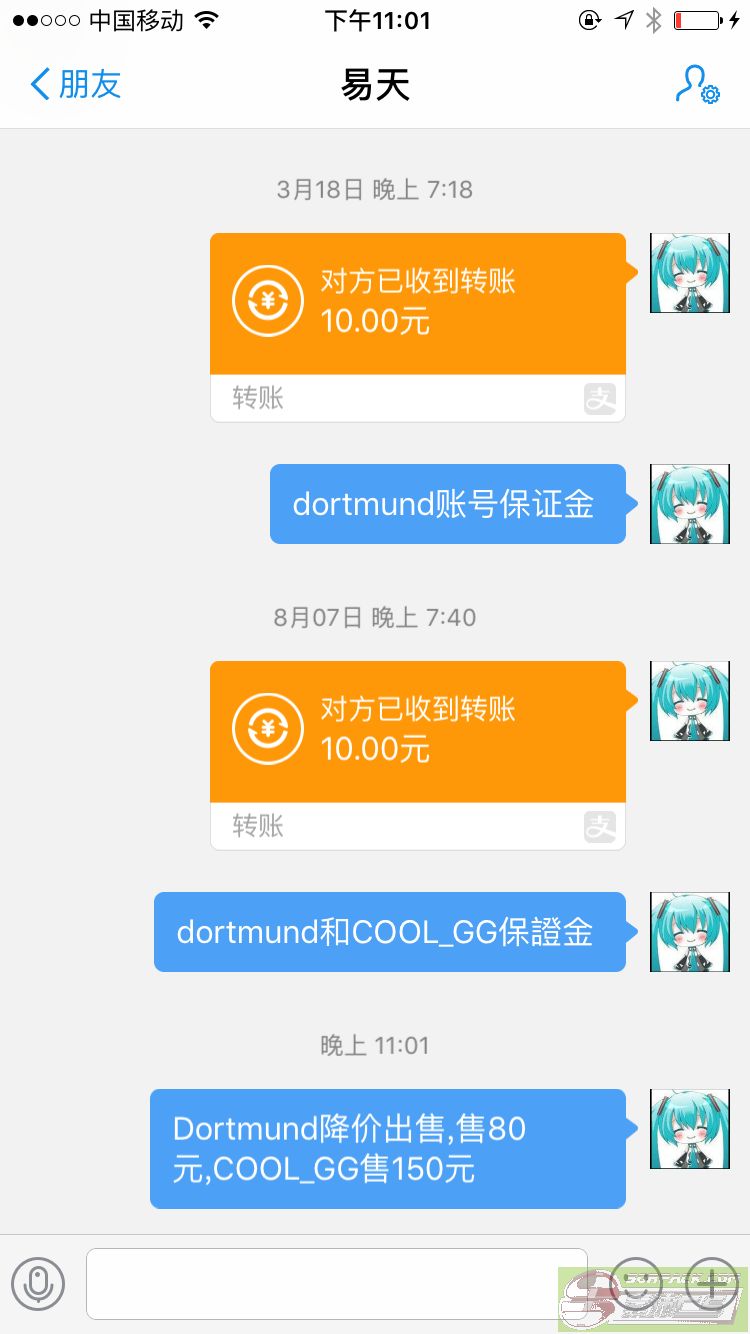Open the 8月07日 10.00元 transfer card
750x1334 pixels.
coord(418,755)
